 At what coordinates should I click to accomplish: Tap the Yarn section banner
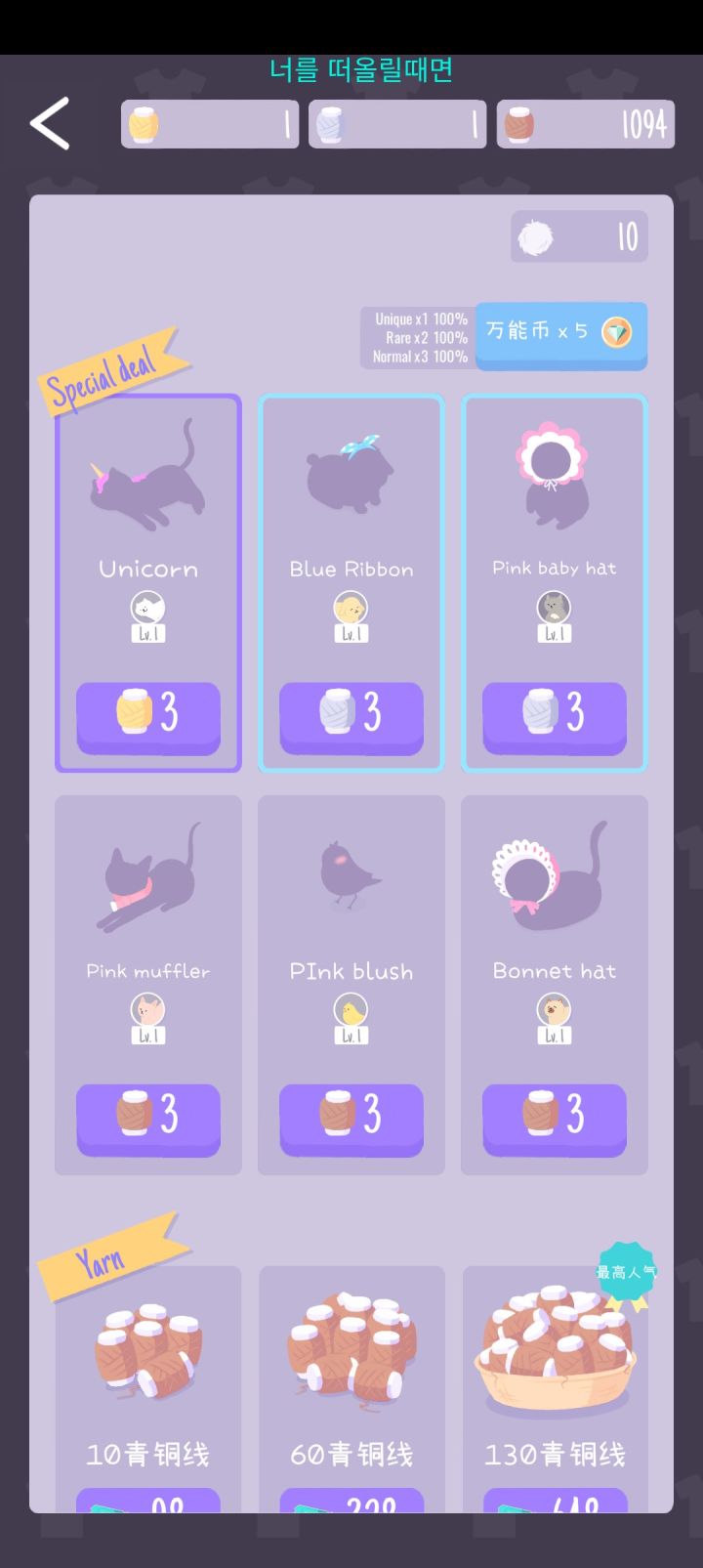102,1258
